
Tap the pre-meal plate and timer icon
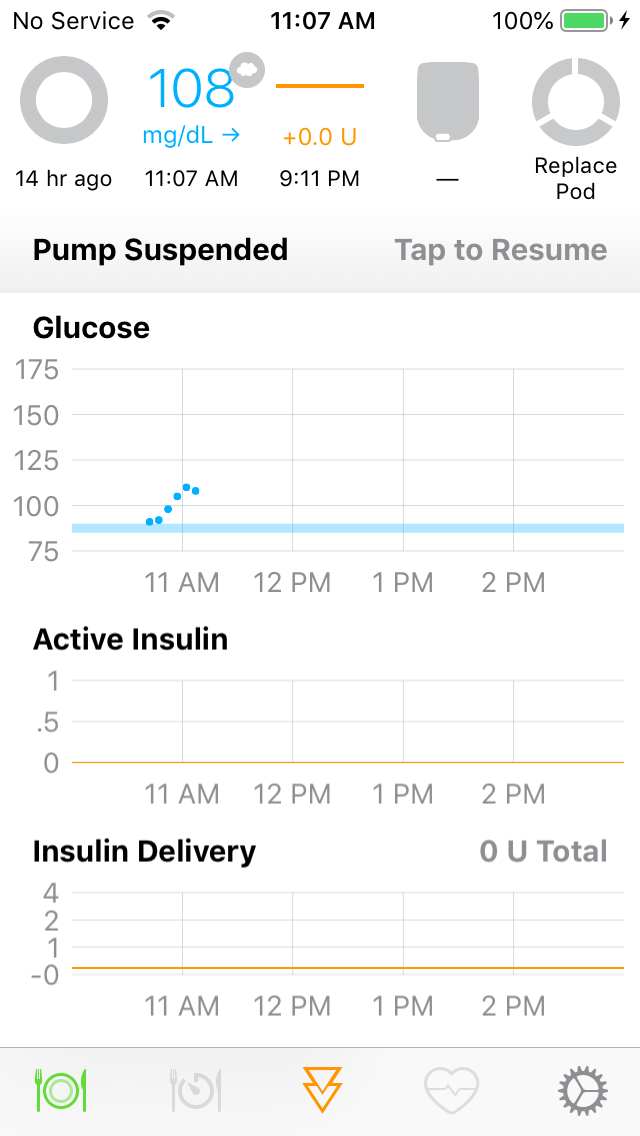point(195,1090)
